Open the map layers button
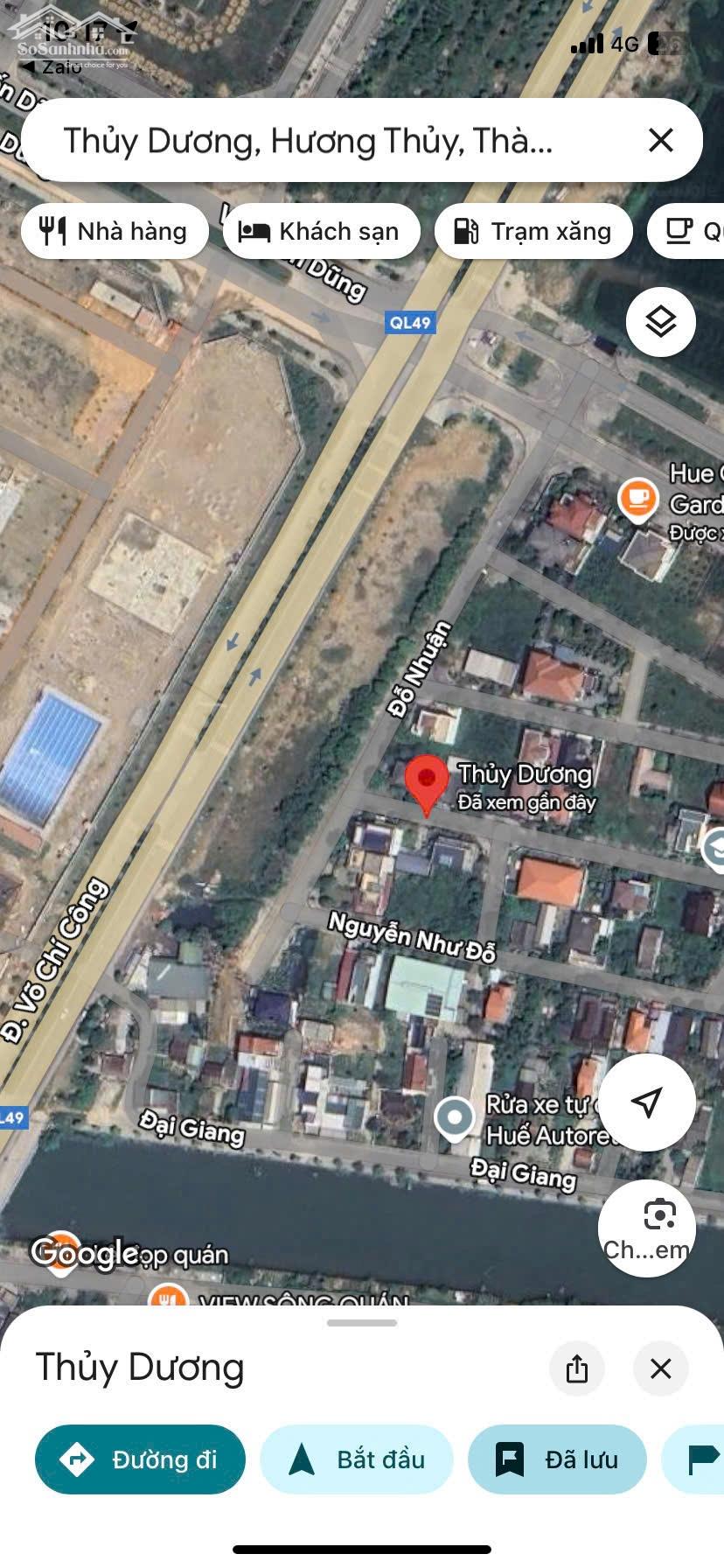This screenshot has height=1568, width=724. 661,322
